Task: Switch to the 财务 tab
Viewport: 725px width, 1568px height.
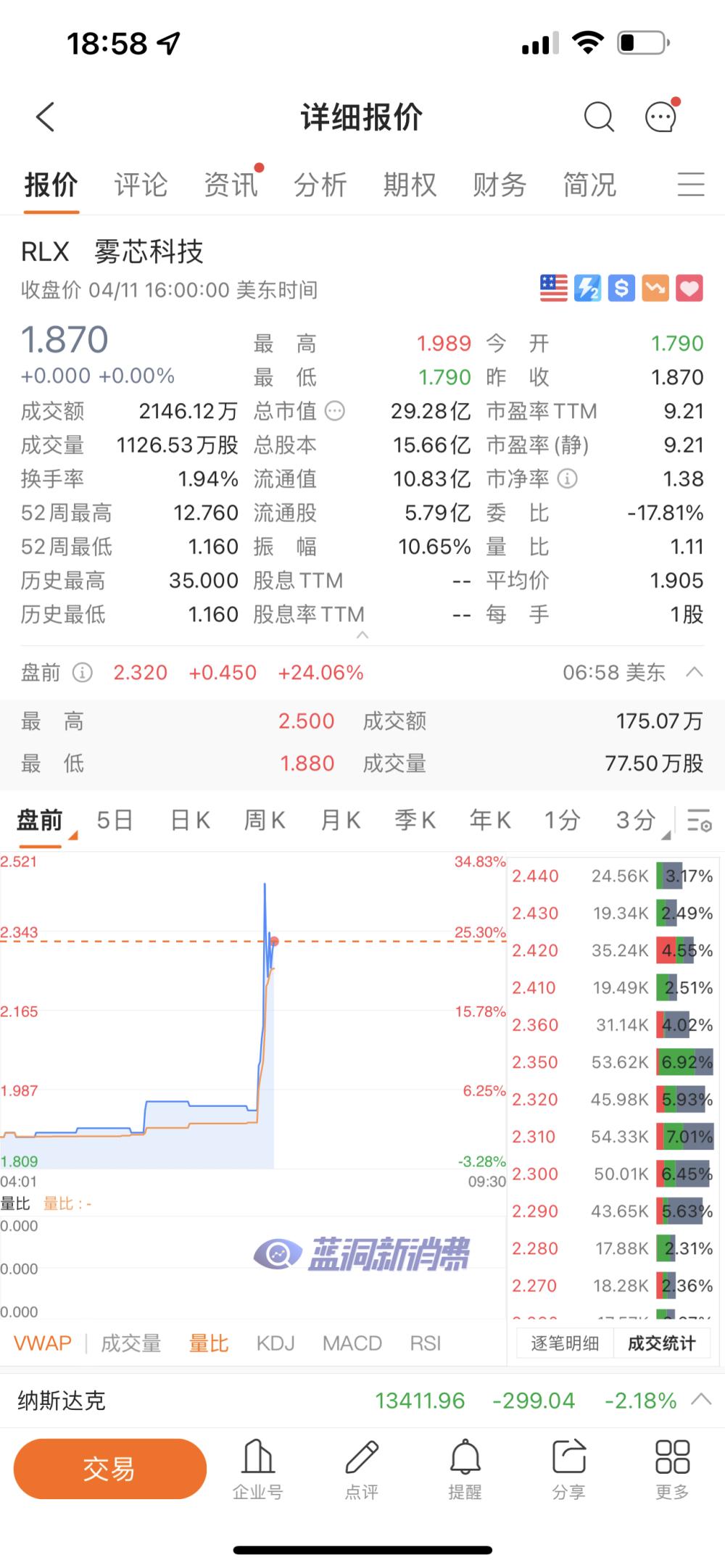Action: tap(500, 185)
